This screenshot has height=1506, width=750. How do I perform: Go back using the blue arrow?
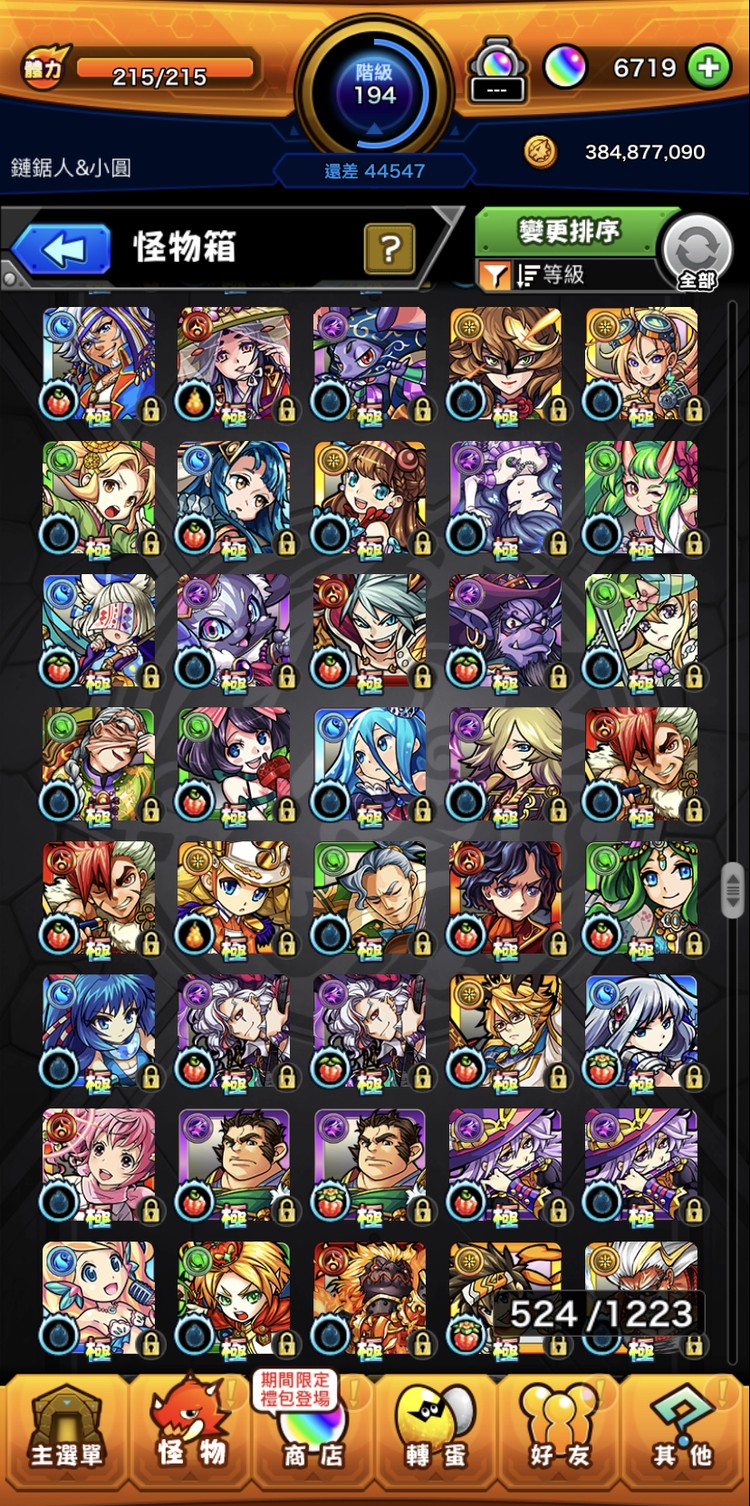[62, 249]
